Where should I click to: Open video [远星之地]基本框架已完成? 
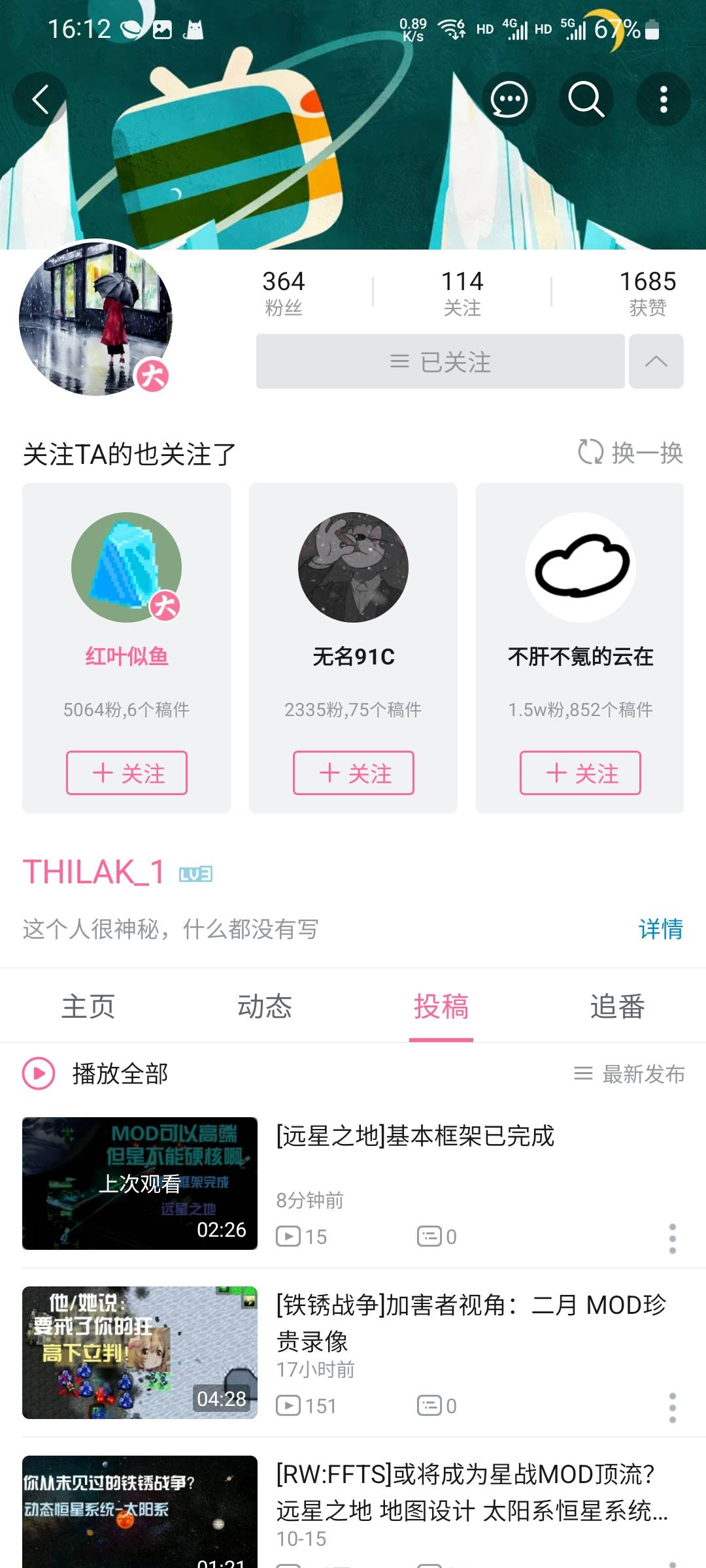(415, 1137)
